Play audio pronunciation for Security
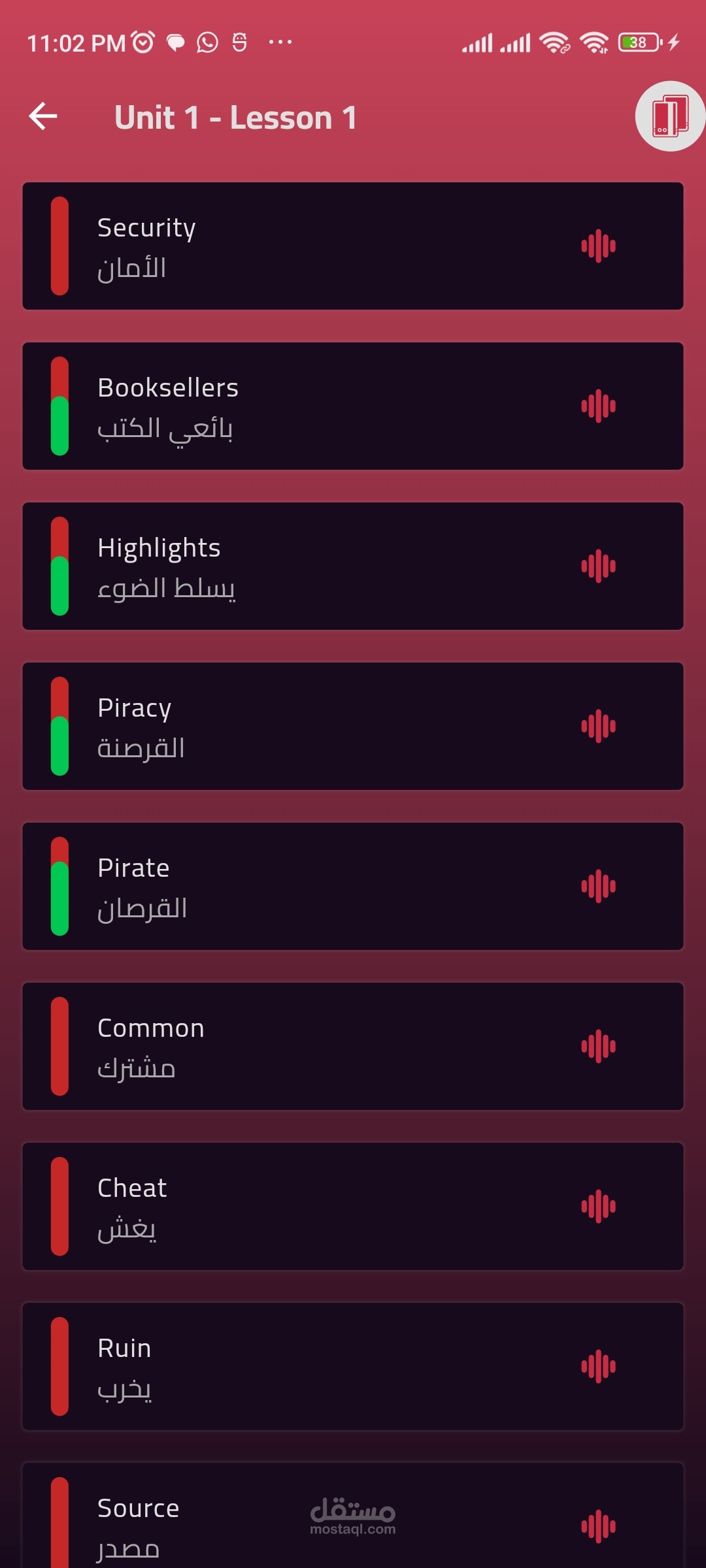The width and height of the screenshot is (706, 1568). click(x=598, y=246)
